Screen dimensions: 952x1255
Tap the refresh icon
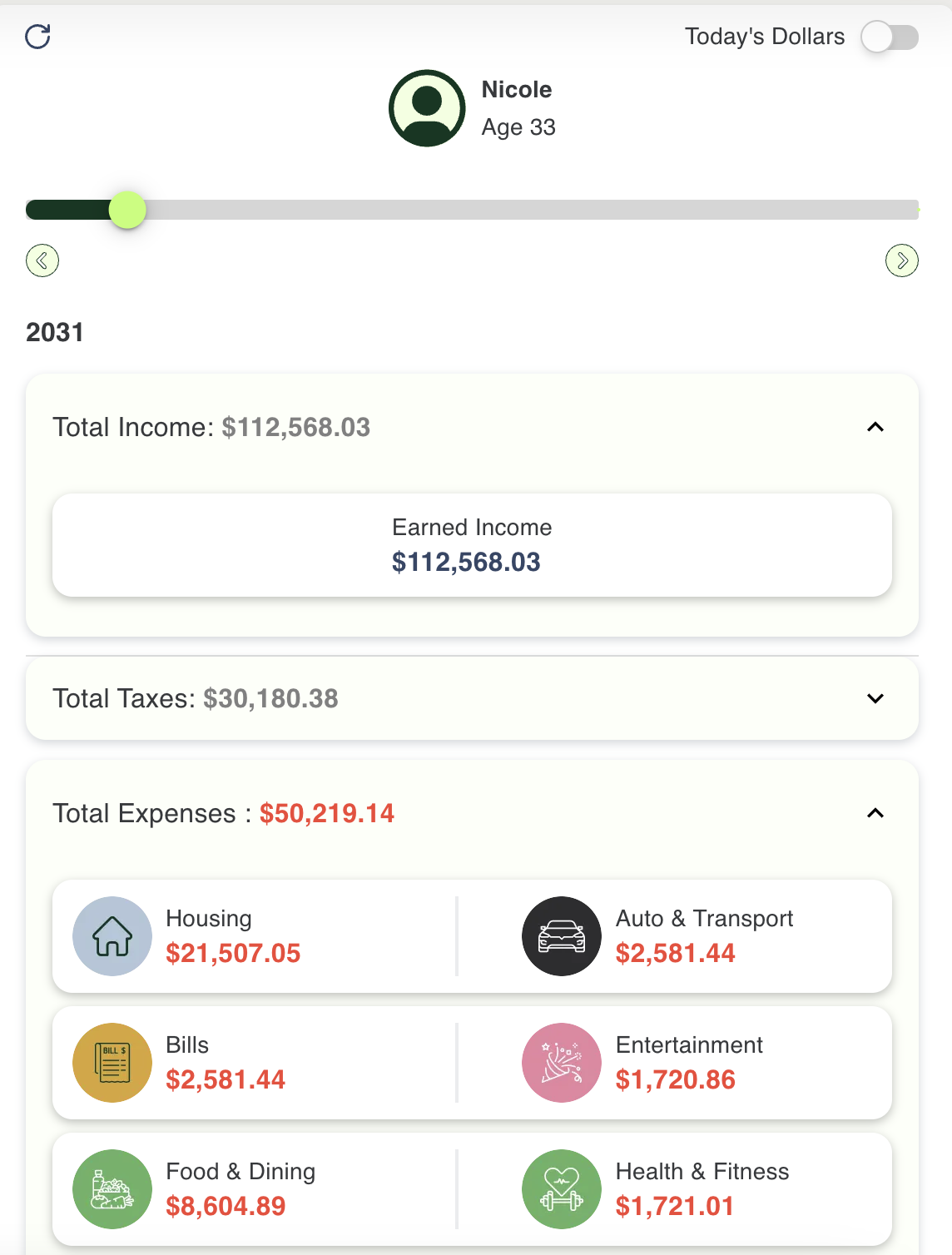tap(37, 37)
